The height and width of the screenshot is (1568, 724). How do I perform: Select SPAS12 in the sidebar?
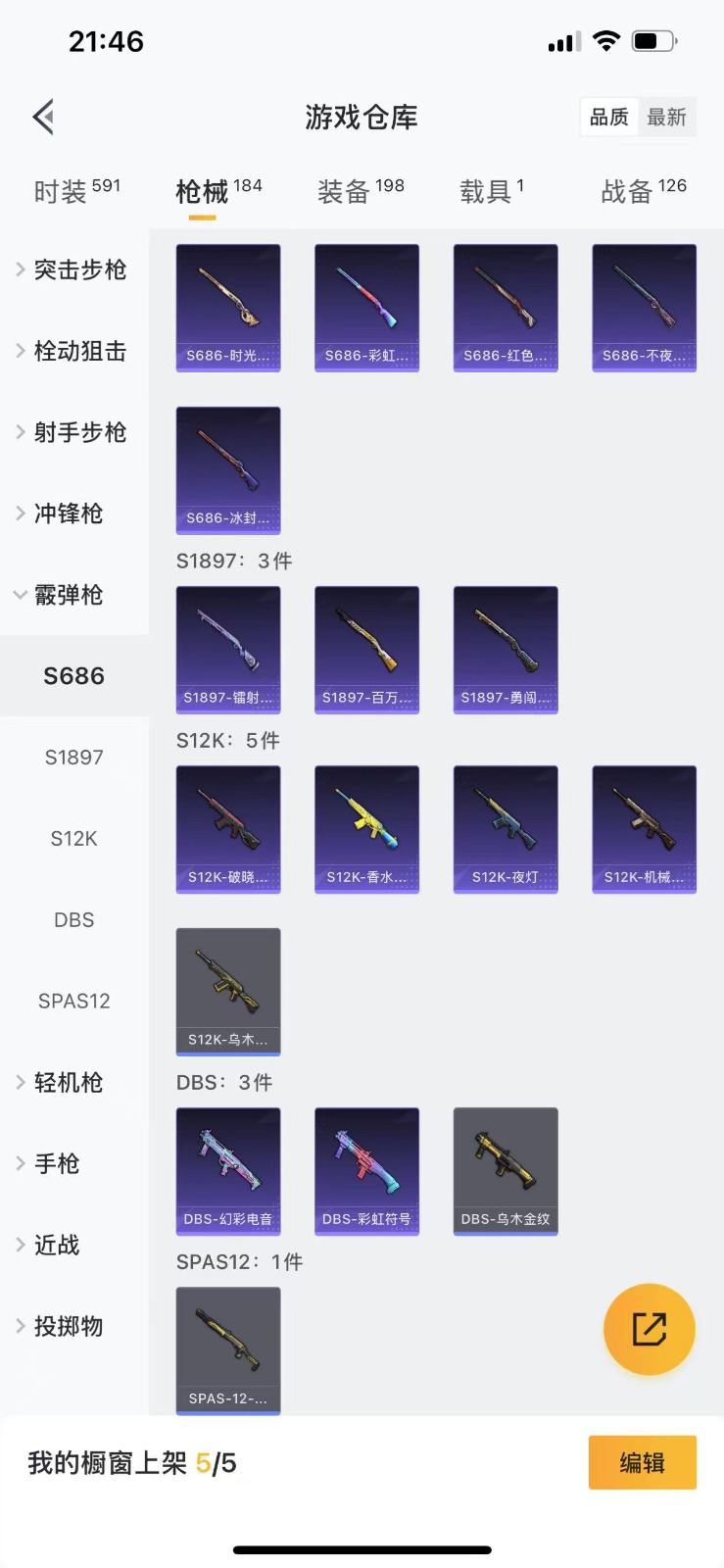[x=73, y=1002]
